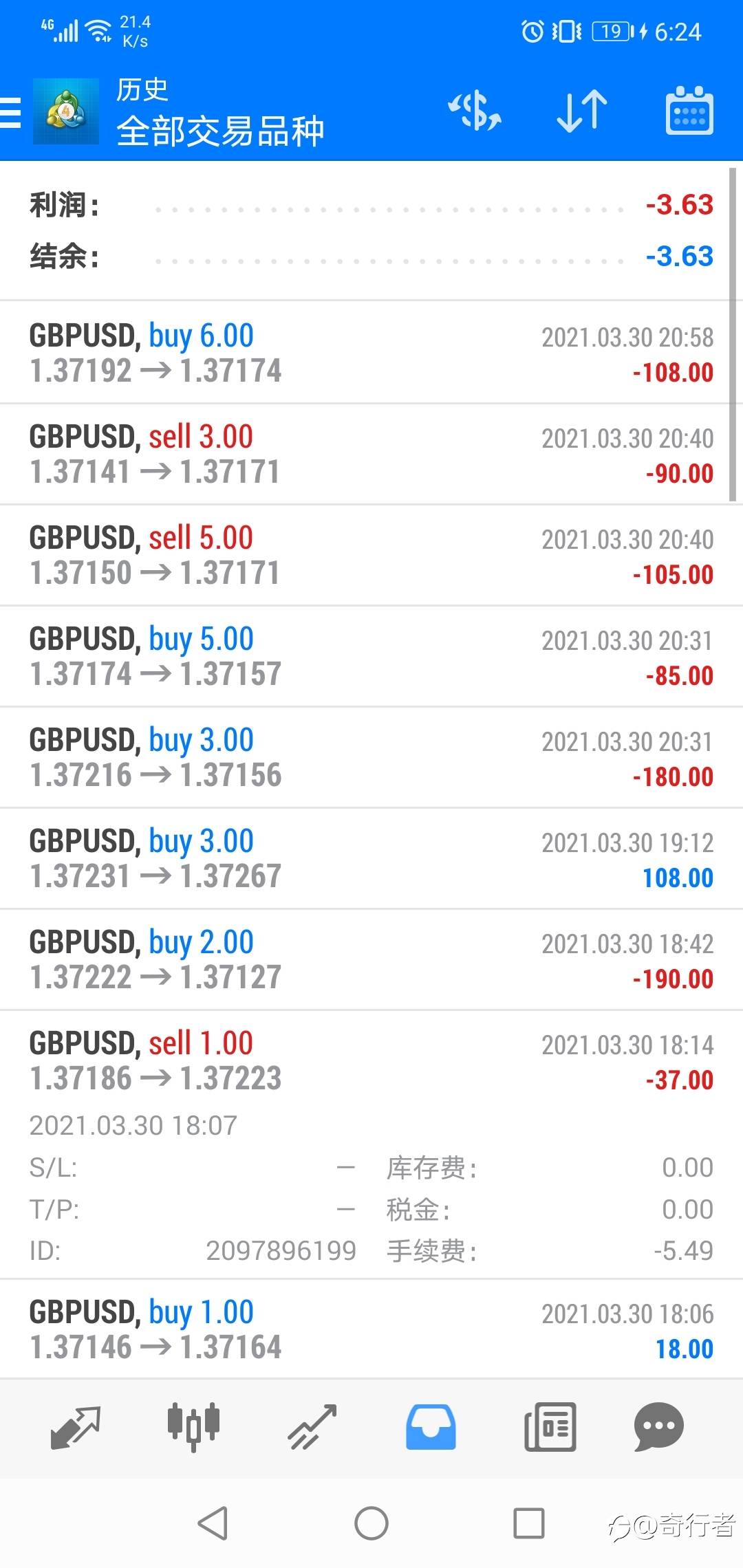
Task: Expand GBPUSD sell 3.00 trade -90.00
Action: pos(371,454)
